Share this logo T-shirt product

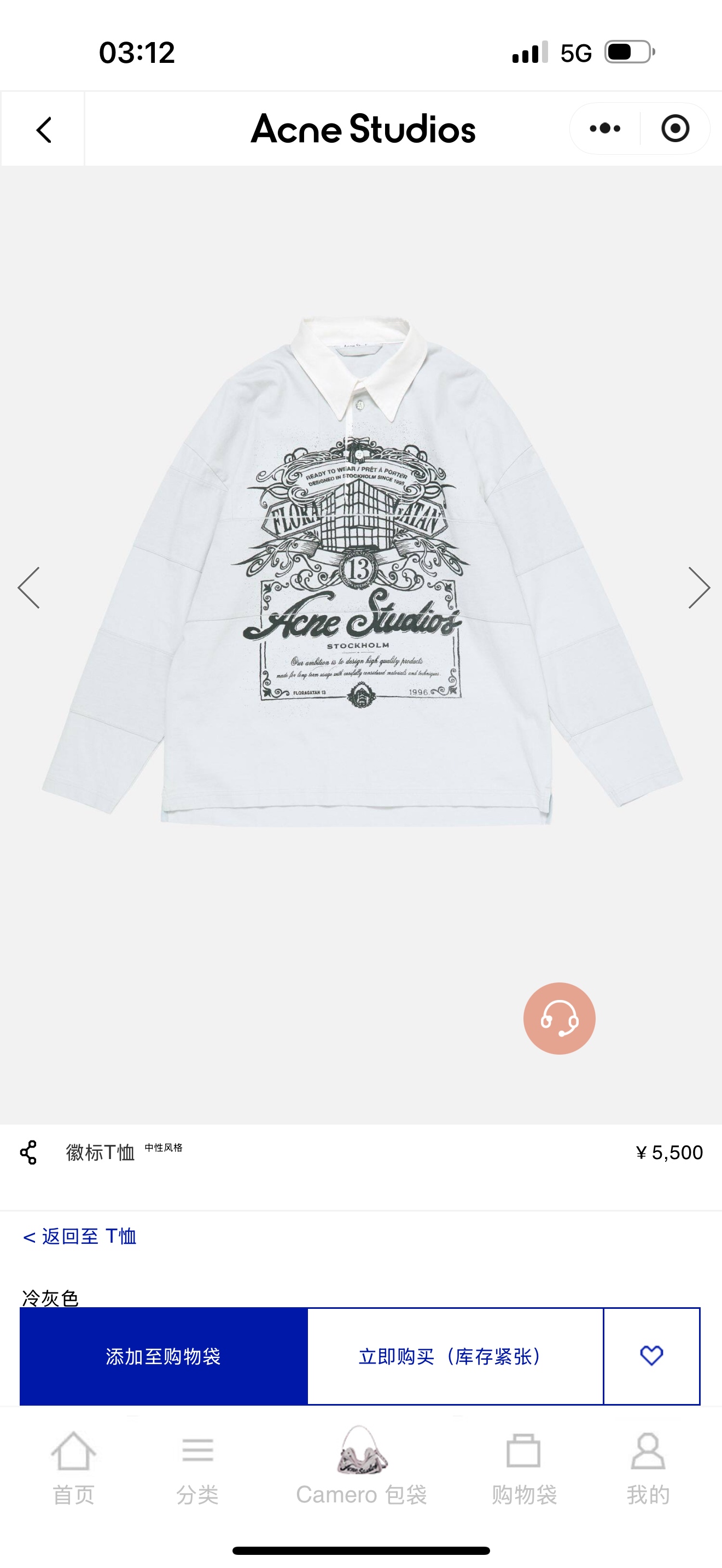[28, 1152]
